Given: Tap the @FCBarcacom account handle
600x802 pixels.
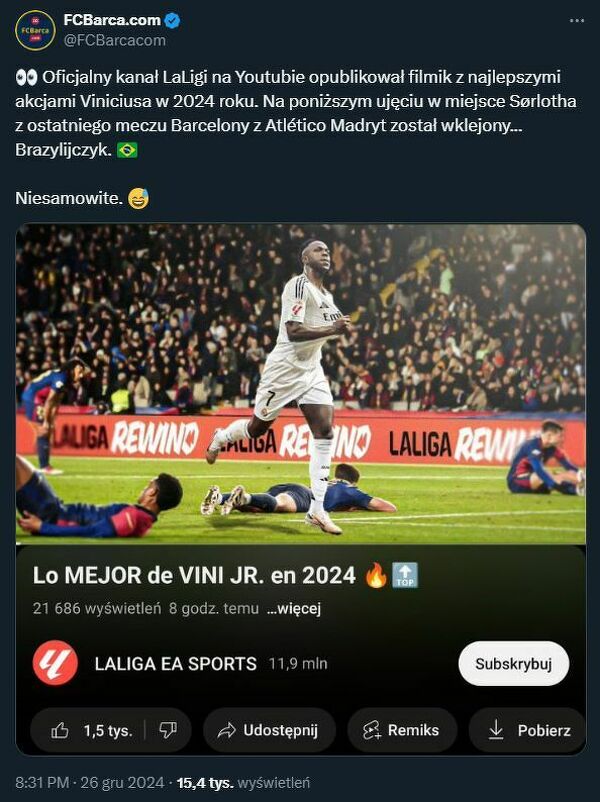Looking at the screenshot, I should [x=115, y=40].
